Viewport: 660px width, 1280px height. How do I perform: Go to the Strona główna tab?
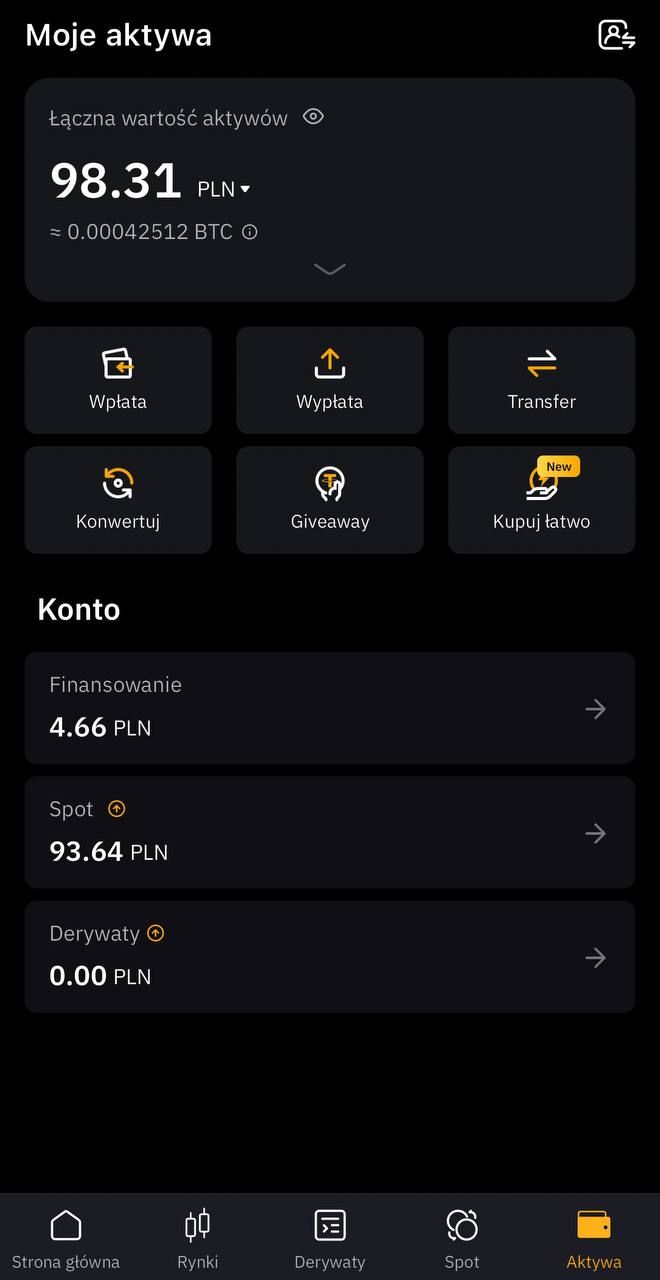pos(66,1238)
